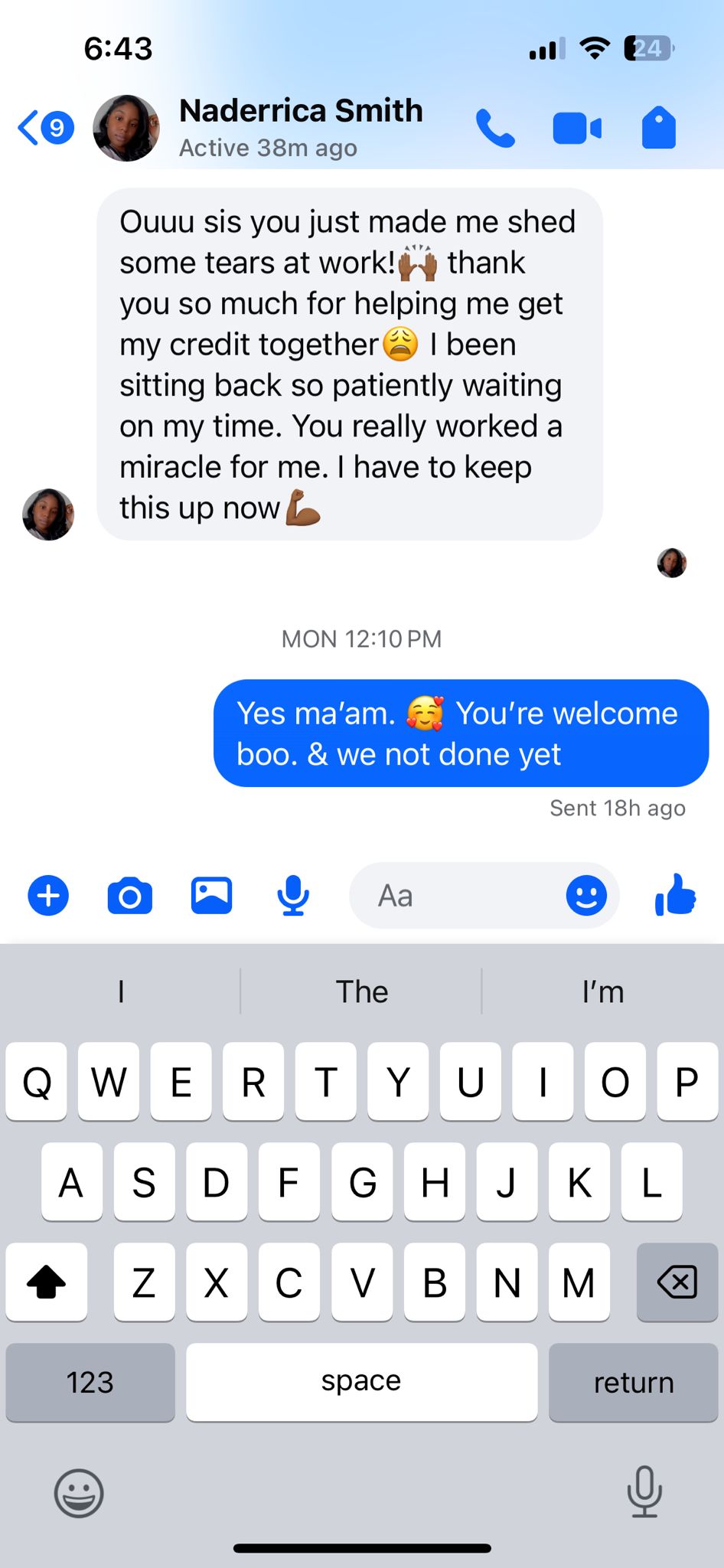
Task: Tap the keyboard backspace key
Action: point(677,1282)
